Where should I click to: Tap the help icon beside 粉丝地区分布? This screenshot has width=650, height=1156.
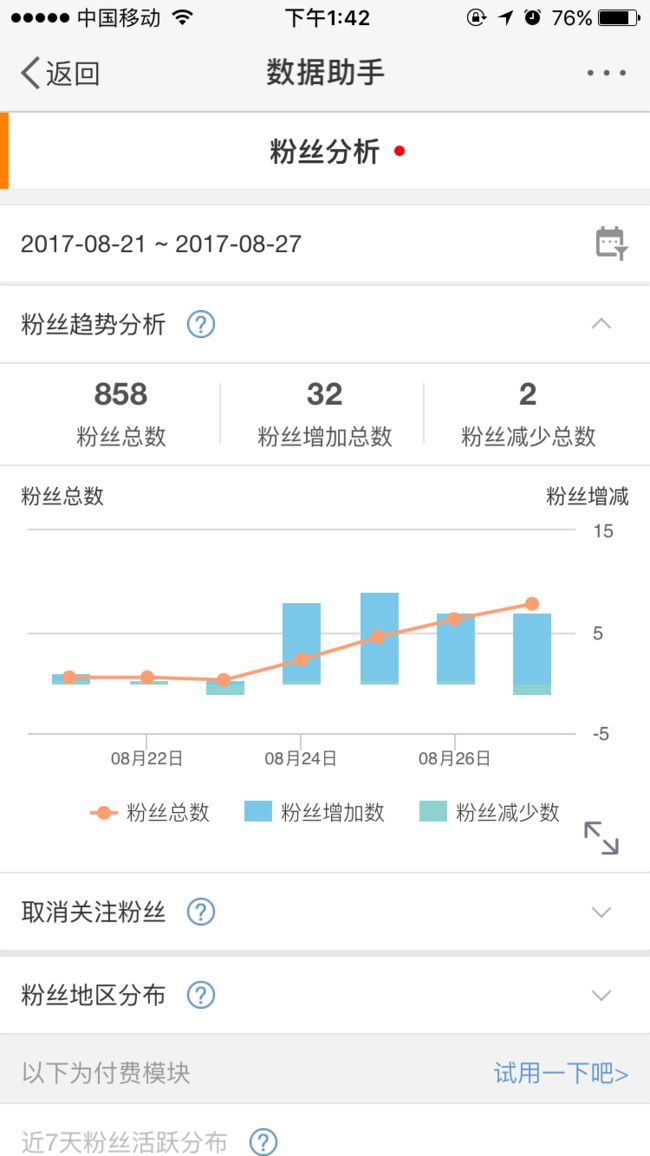pyautogui.click(x=200, y=995)
